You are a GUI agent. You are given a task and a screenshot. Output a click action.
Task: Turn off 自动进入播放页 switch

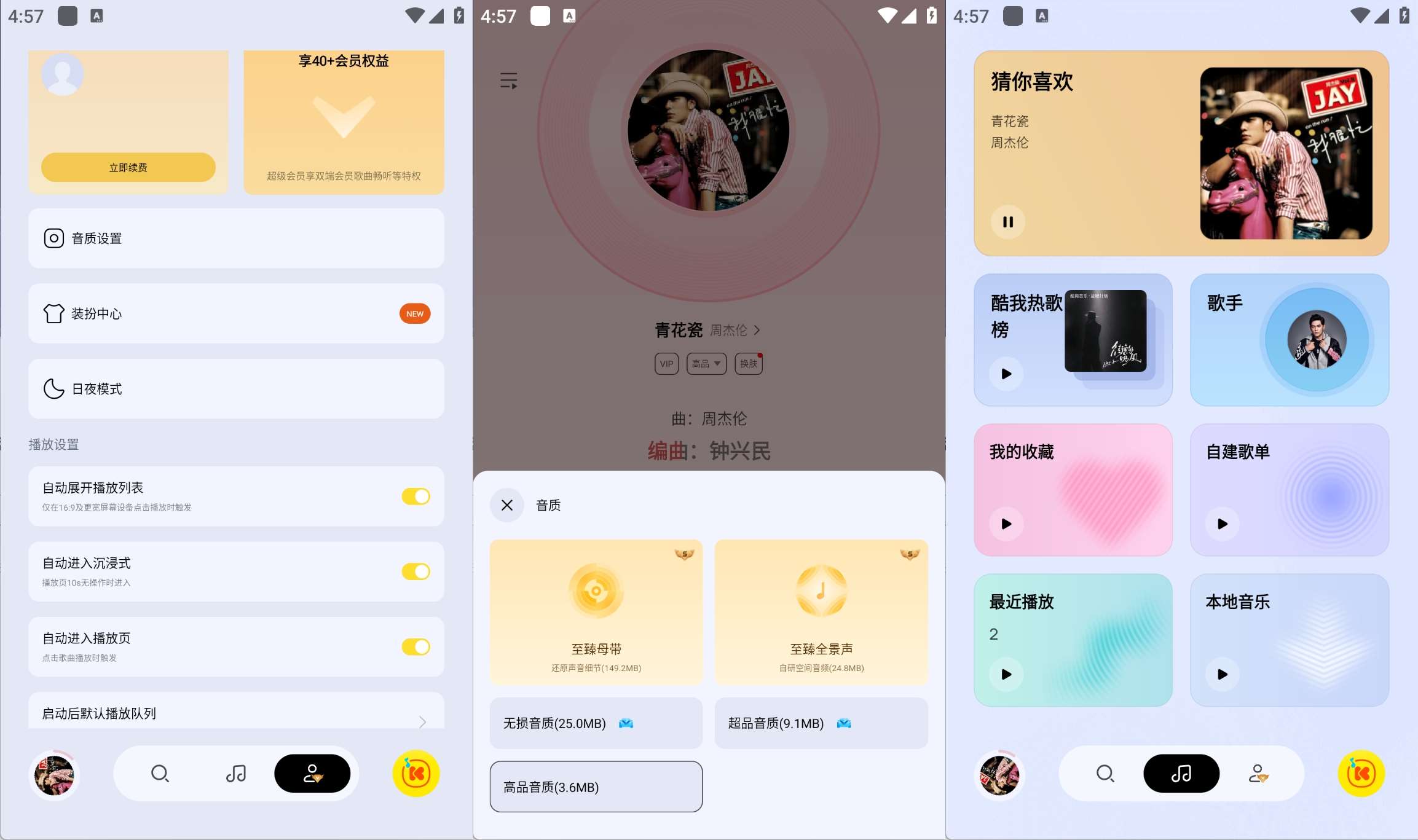[416, 646]
